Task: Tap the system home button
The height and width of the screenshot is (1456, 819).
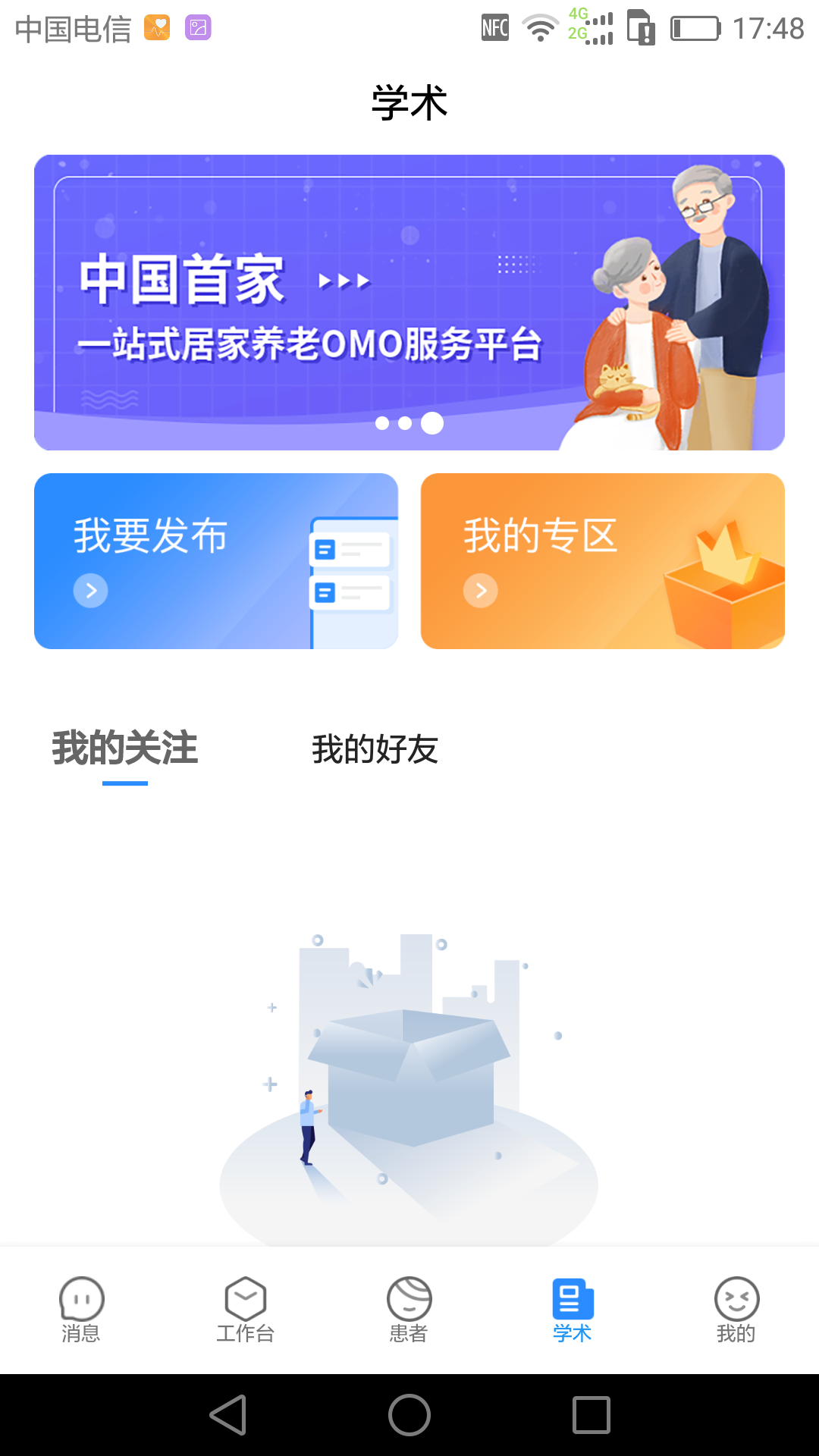Action: point(409,1415)
